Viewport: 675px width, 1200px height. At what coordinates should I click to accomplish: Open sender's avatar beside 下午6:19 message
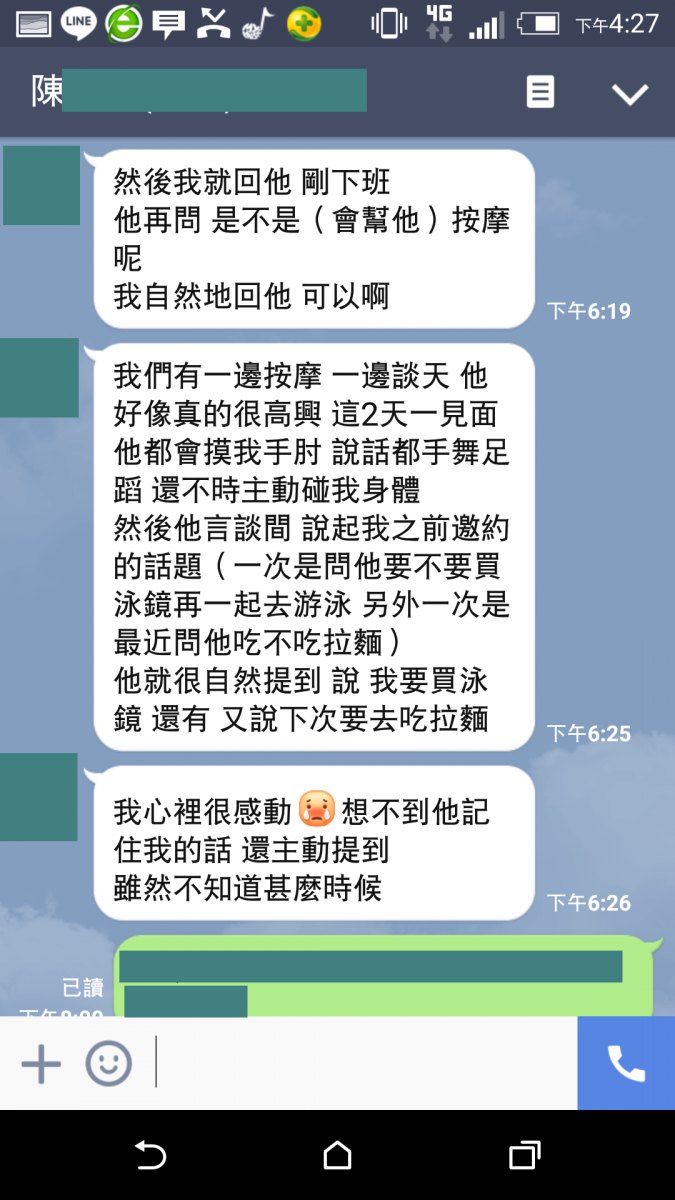pos(41,186)
